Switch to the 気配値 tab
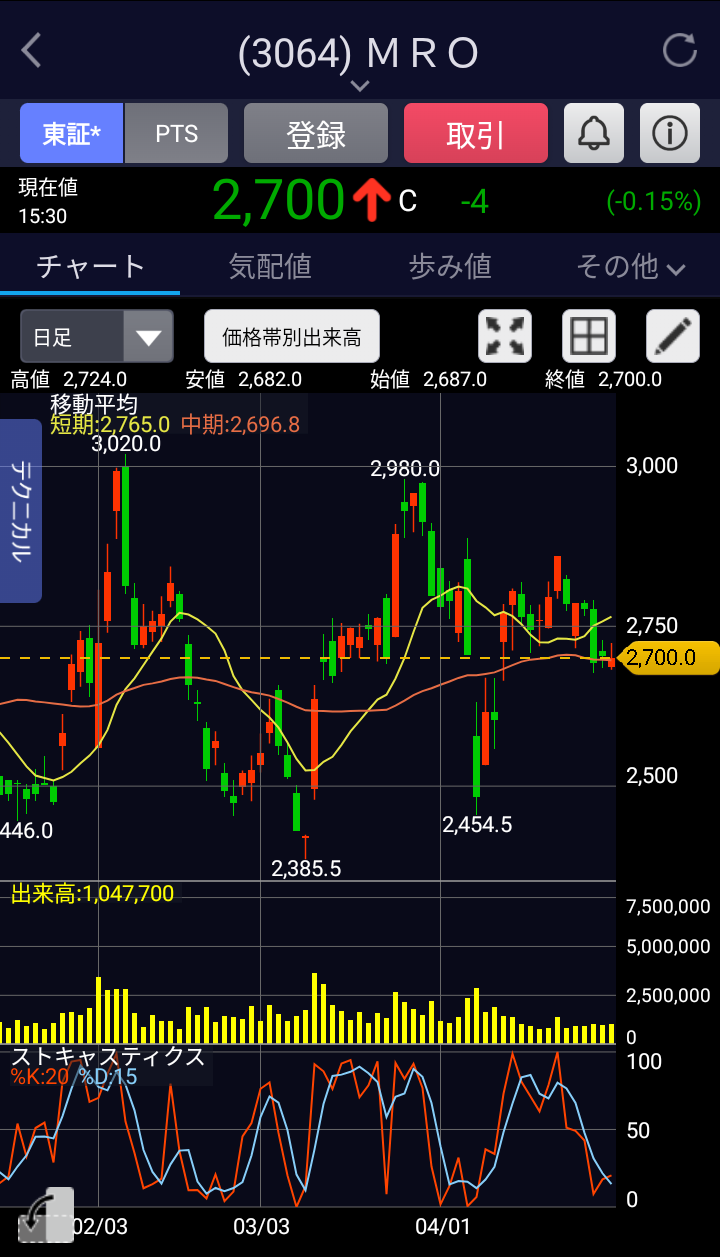 pos(270,266)
